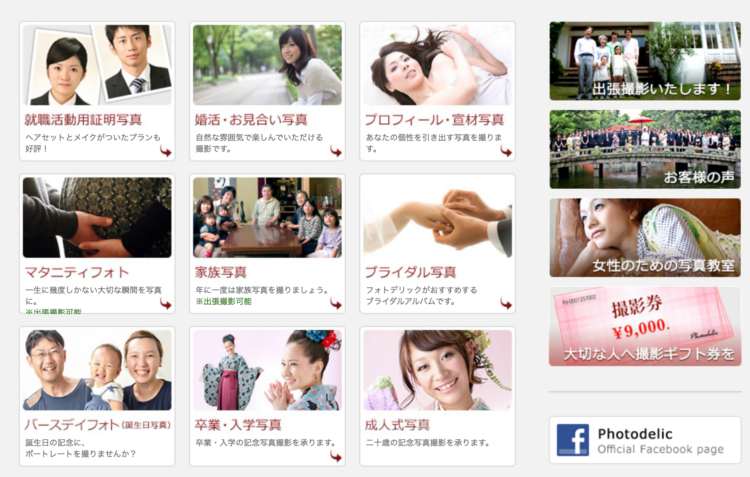The width and height of the screenshot is (750, 477).
Task: Select the マタニティフォト card
Action: (97, 244)
